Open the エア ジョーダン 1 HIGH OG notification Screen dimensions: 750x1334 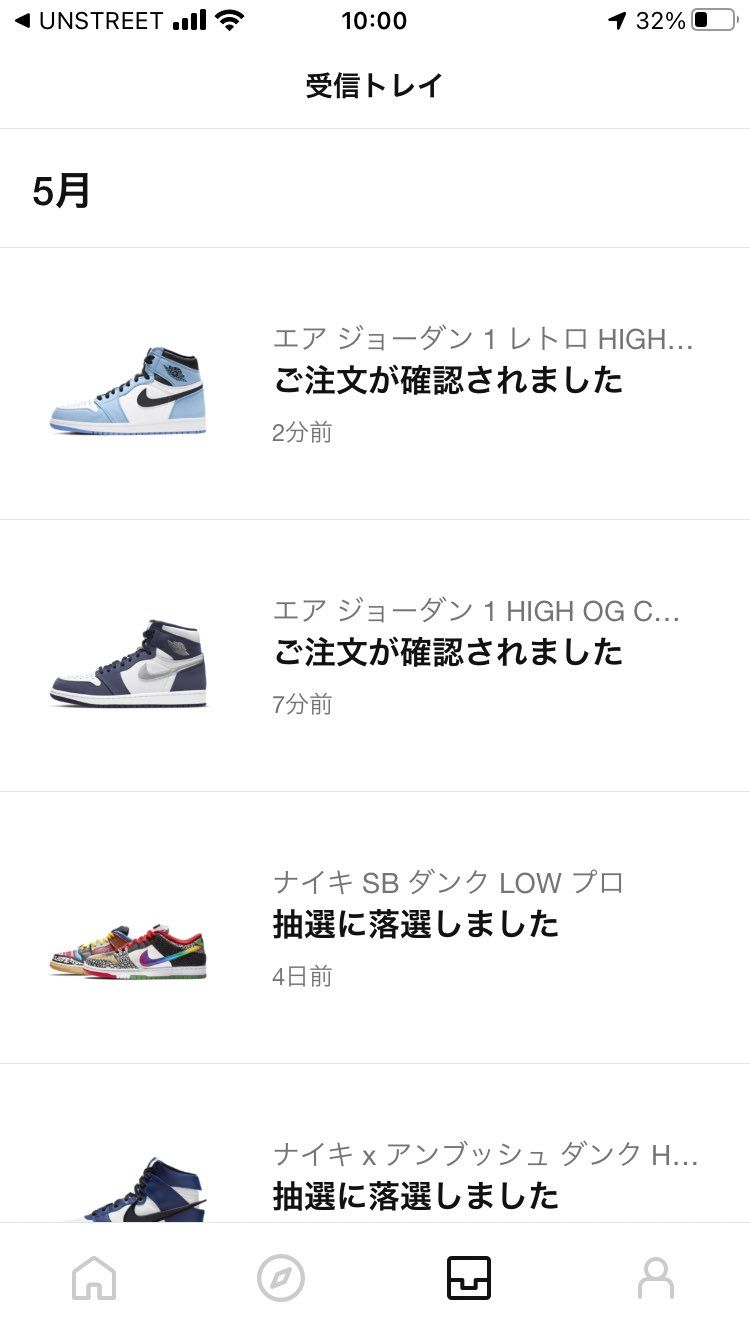[x=450, y=652]
